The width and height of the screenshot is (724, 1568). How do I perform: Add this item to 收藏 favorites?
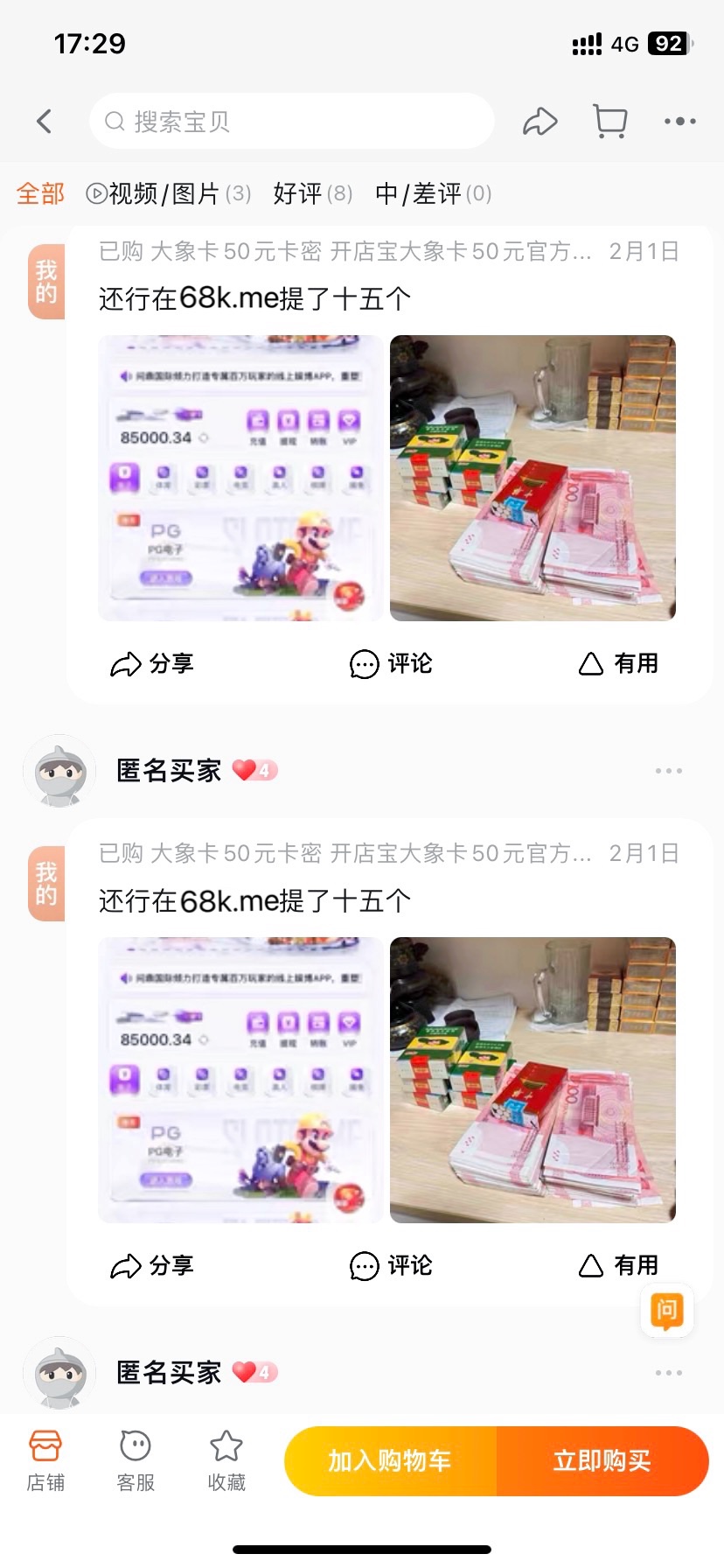coord(226,1459)
